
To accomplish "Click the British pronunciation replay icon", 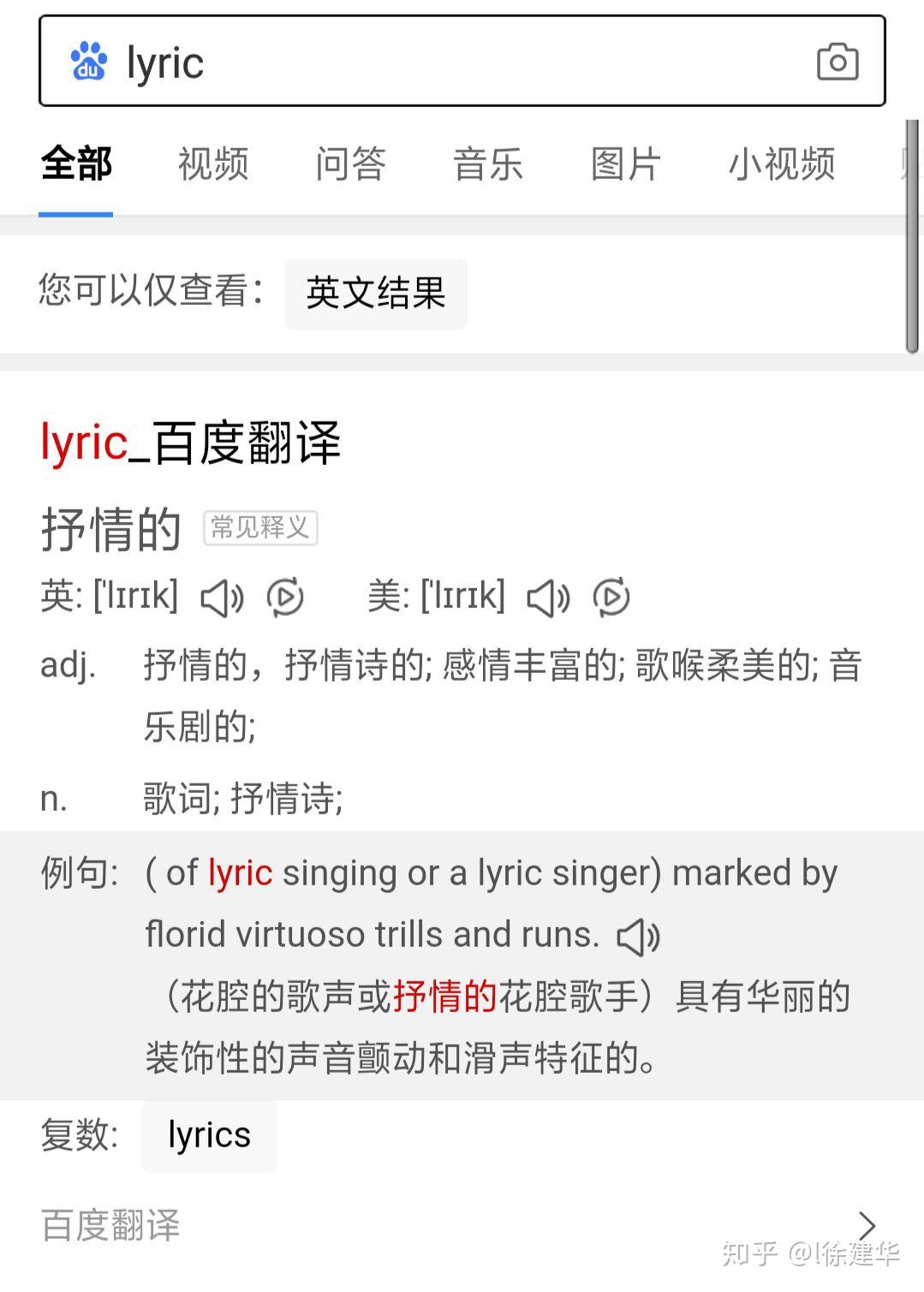I will pyautogui.click(x=283, y=597).
